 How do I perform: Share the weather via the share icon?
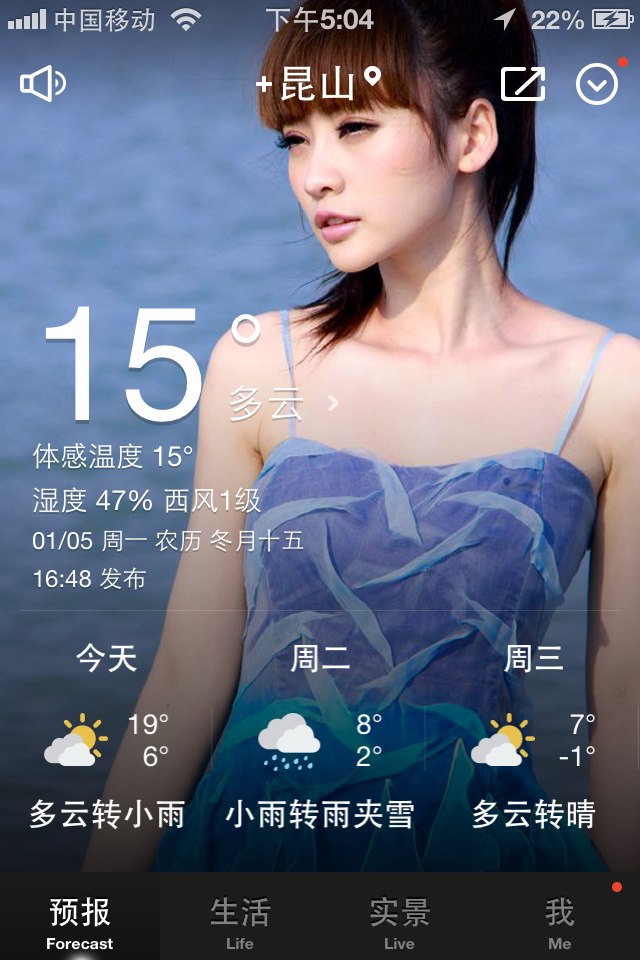tap(523, 84)
